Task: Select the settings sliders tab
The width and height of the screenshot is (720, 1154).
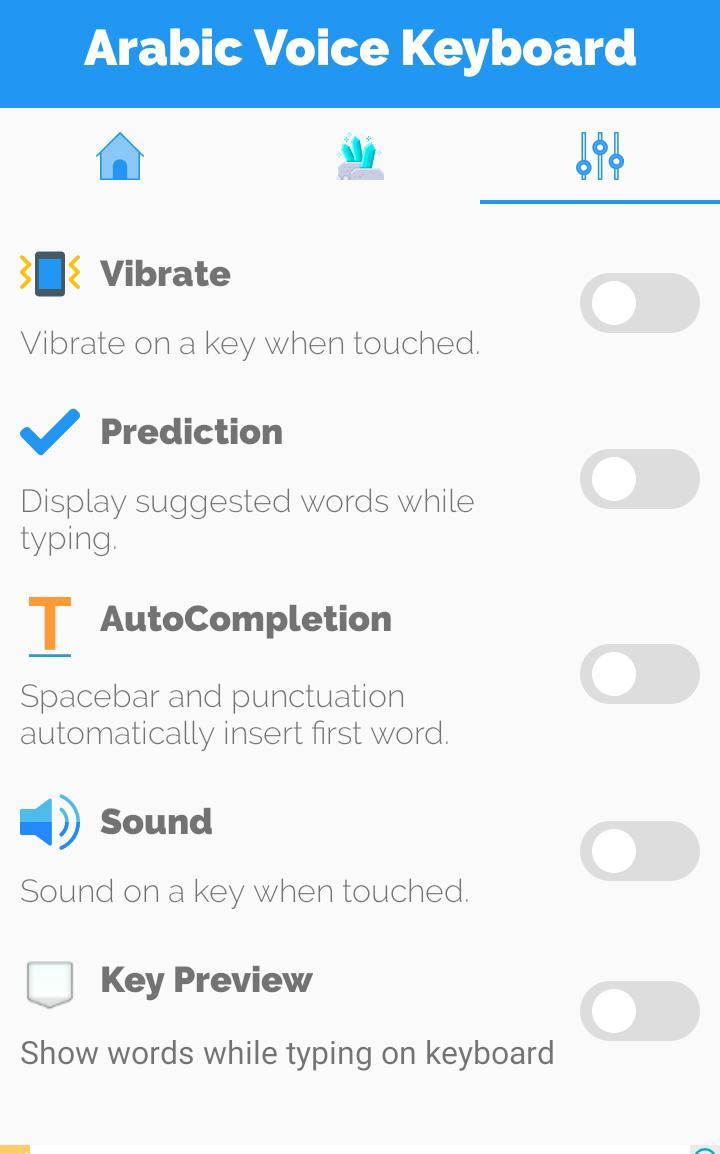Action: (600, 156)
